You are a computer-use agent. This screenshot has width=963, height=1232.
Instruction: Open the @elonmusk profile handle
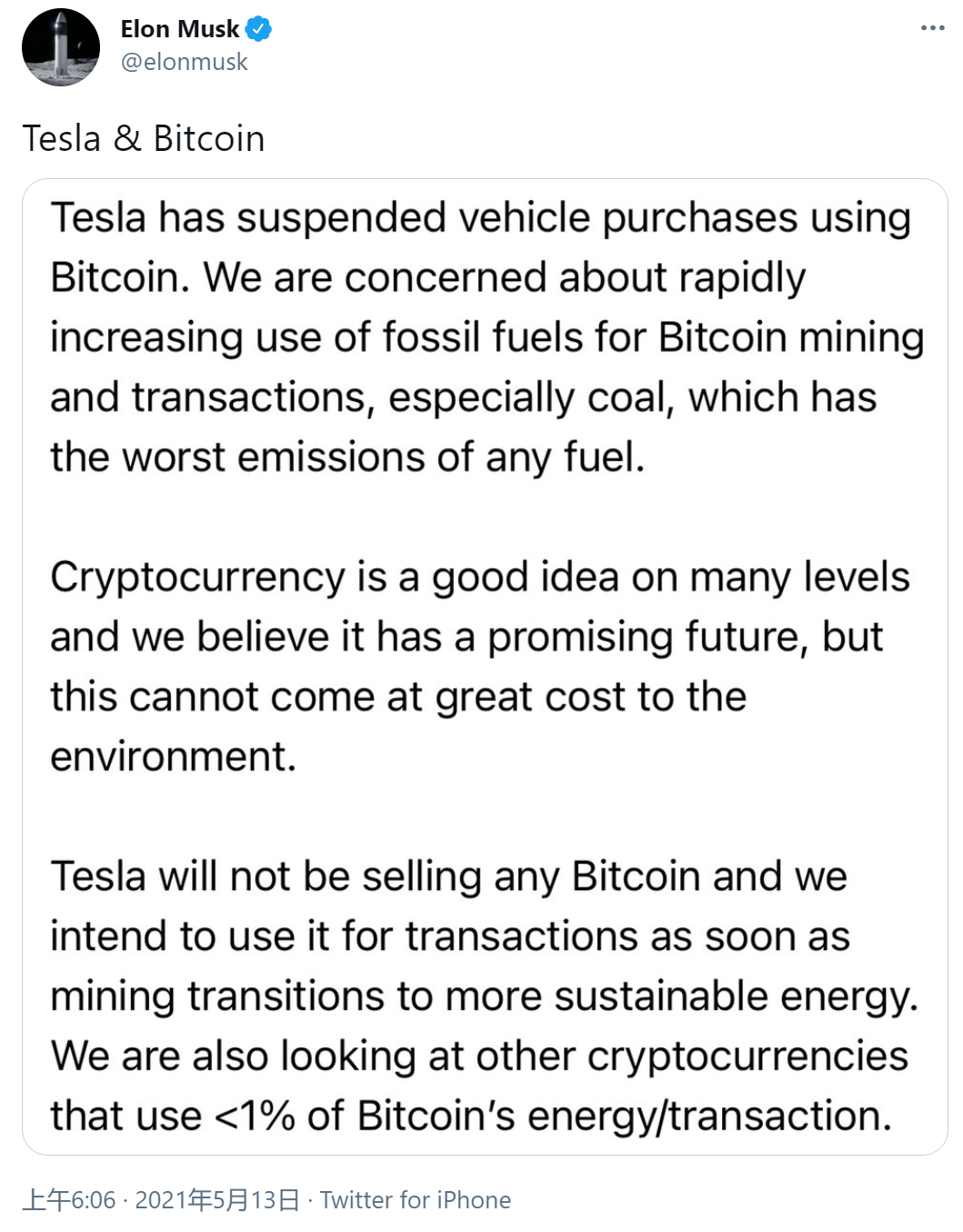184,62
